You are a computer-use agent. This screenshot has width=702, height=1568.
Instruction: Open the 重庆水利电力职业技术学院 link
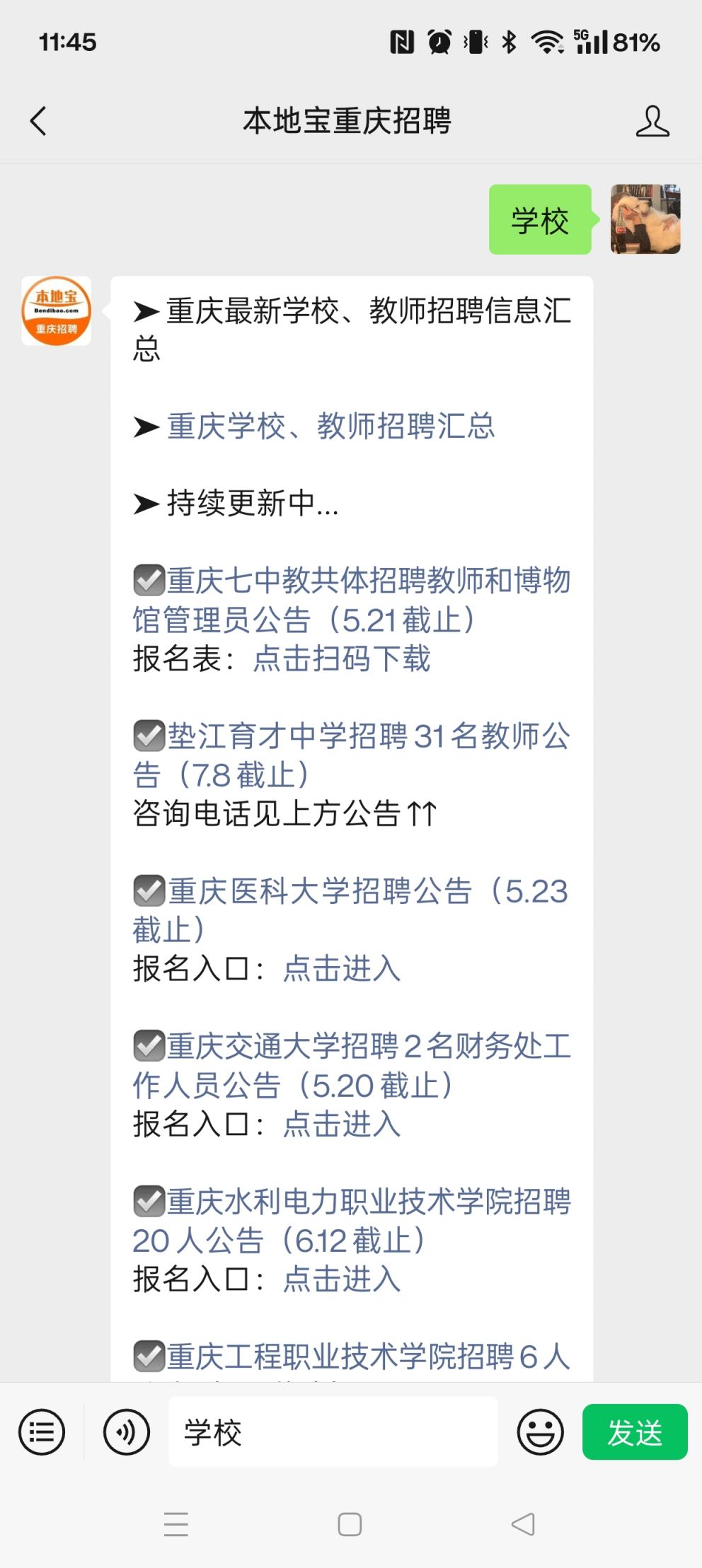(x=352, y=1221)
